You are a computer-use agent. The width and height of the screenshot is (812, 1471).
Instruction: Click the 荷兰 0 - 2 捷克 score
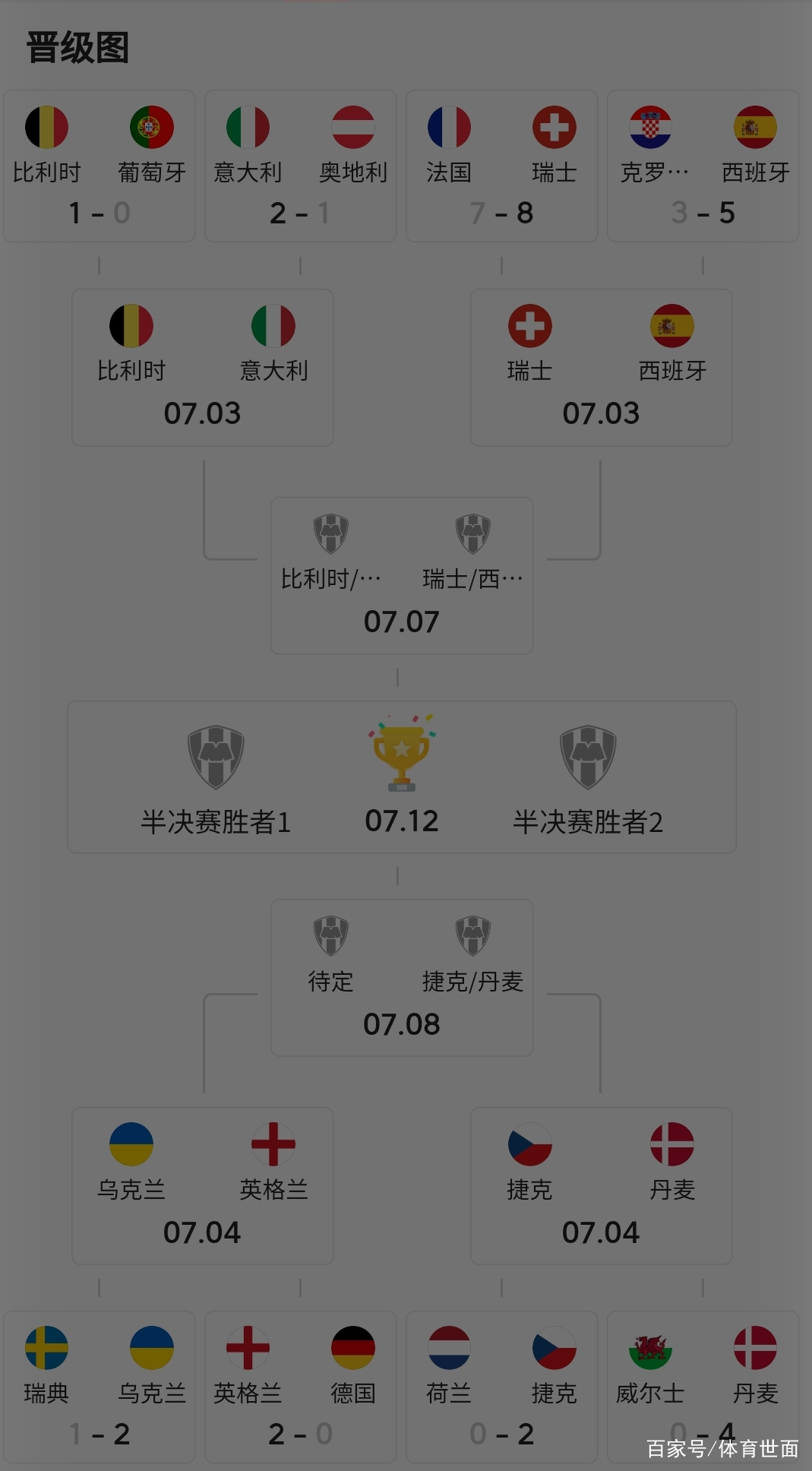pyautogui.click(x=501, y=1434)
